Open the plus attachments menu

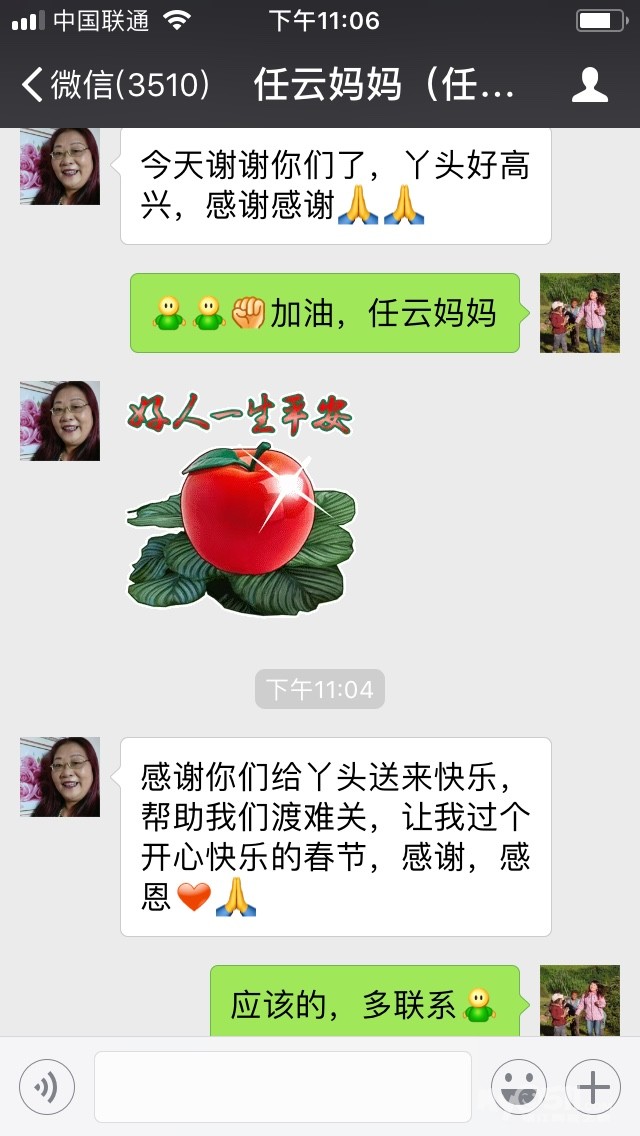593,1086
